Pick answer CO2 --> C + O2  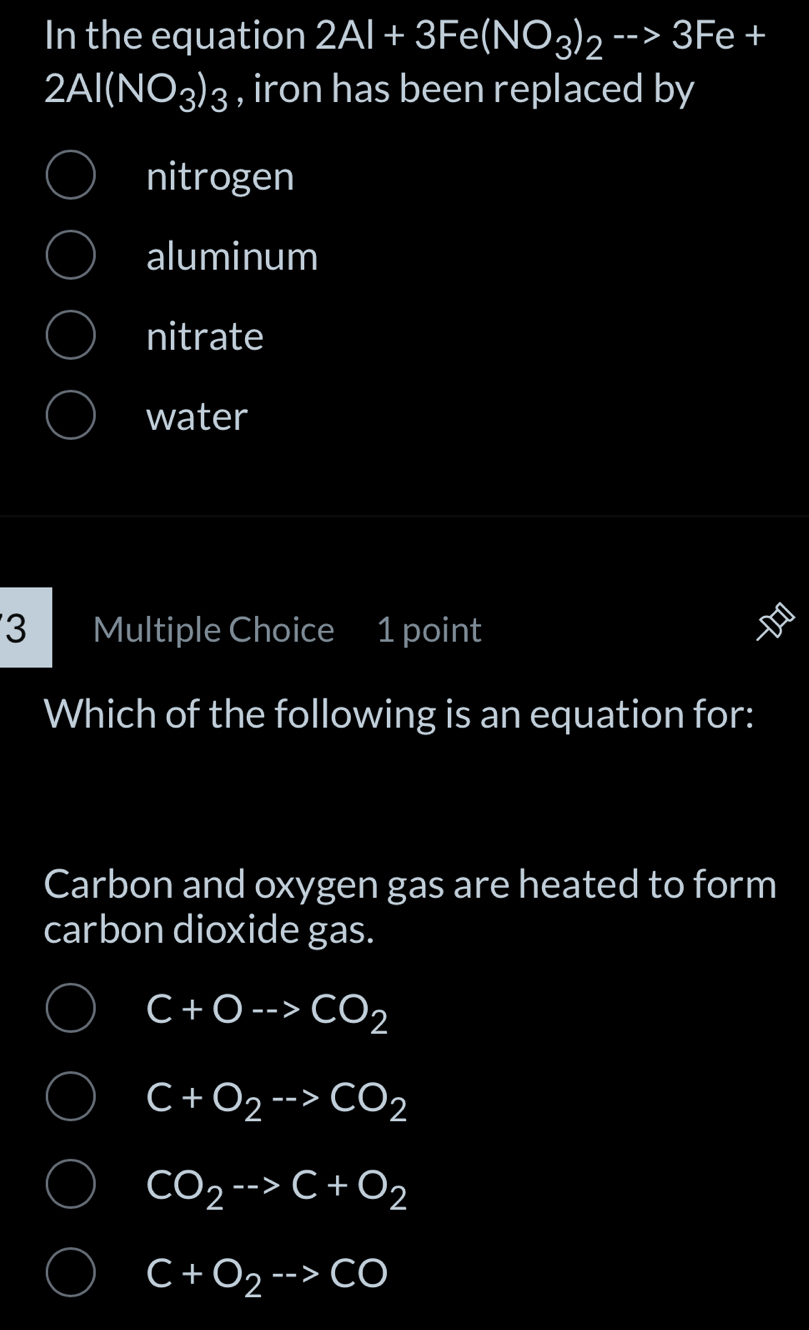[70, 1184]
